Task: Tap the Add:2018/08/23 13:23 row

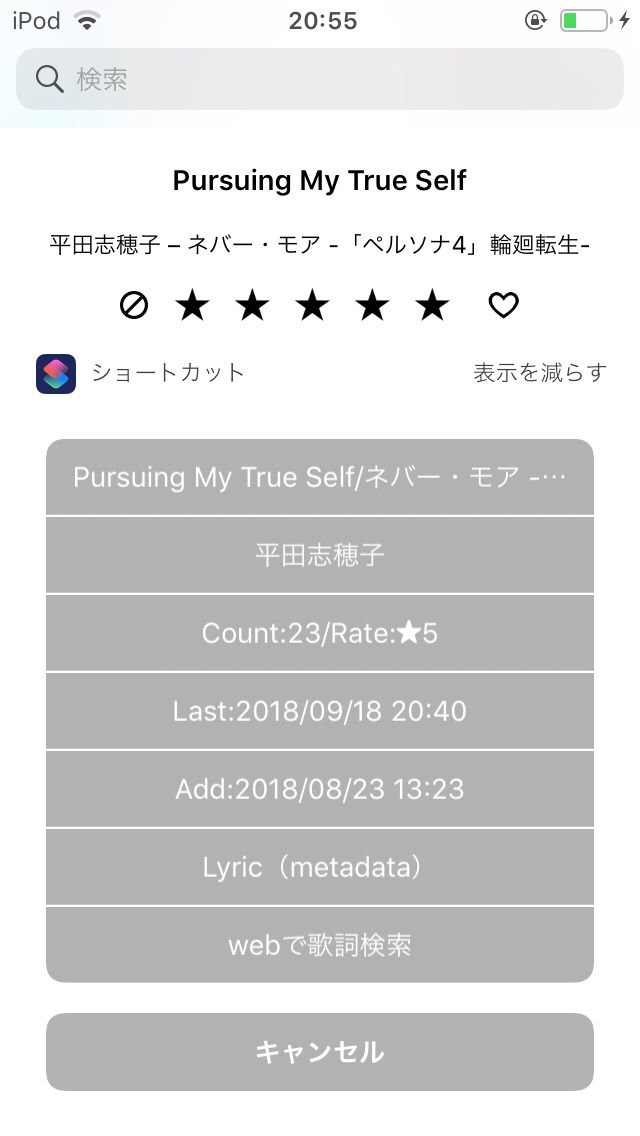Action: [320, 789]
